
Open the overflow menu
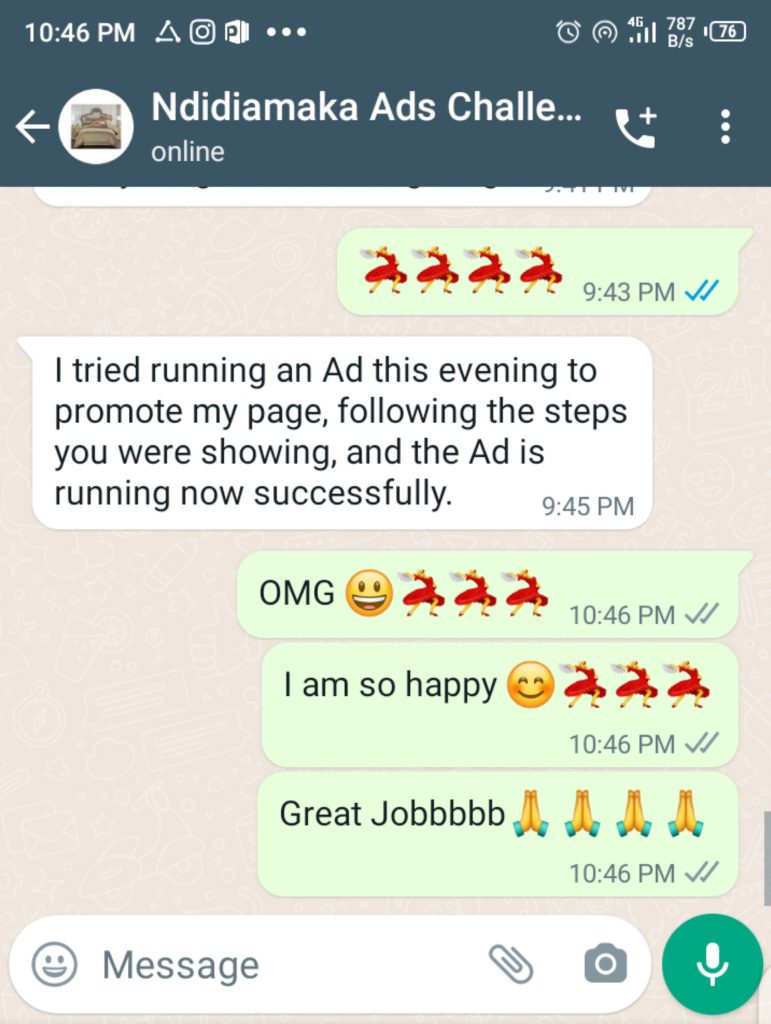tap(725, 127)
